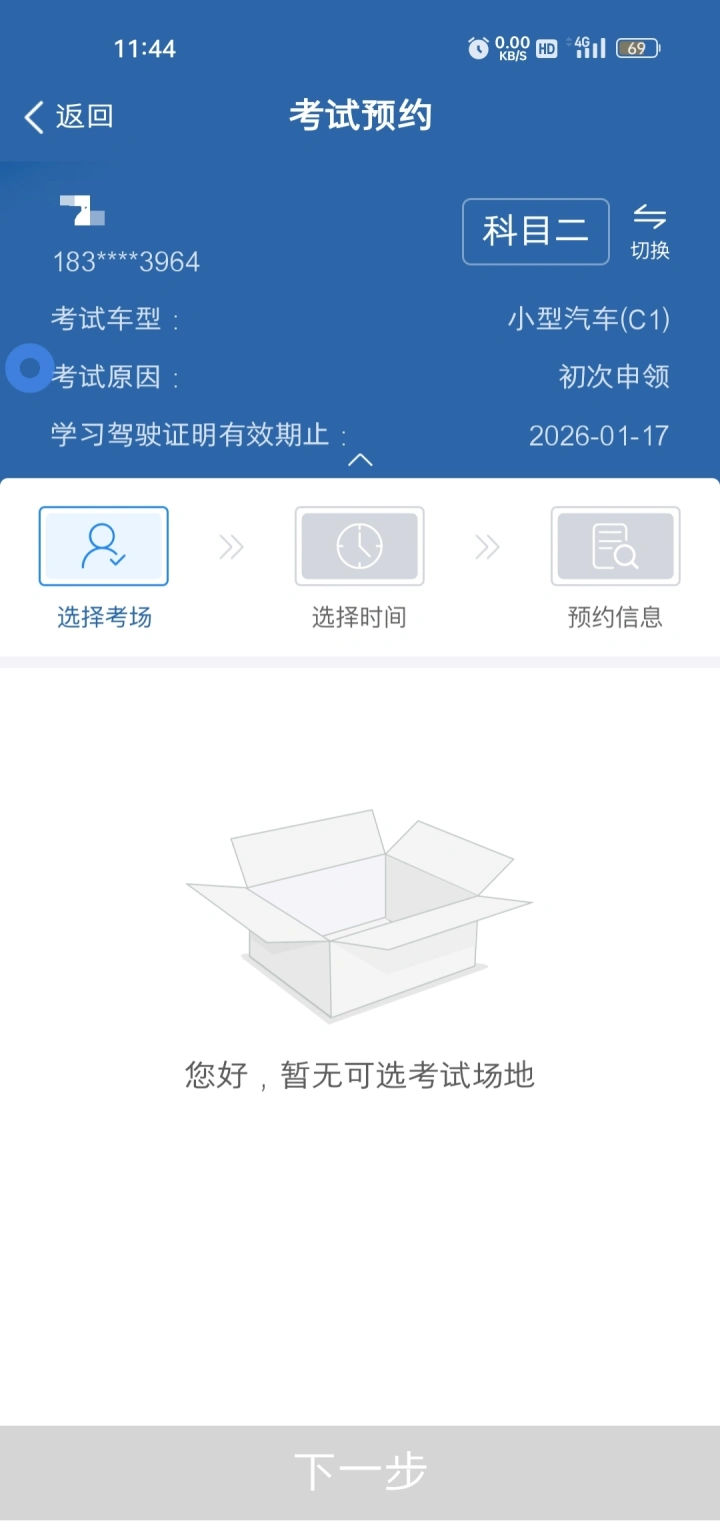This screenshot has width=720, height=1529.
Task: Collapse the exam info panel chevron
Action: pos(360,460)
